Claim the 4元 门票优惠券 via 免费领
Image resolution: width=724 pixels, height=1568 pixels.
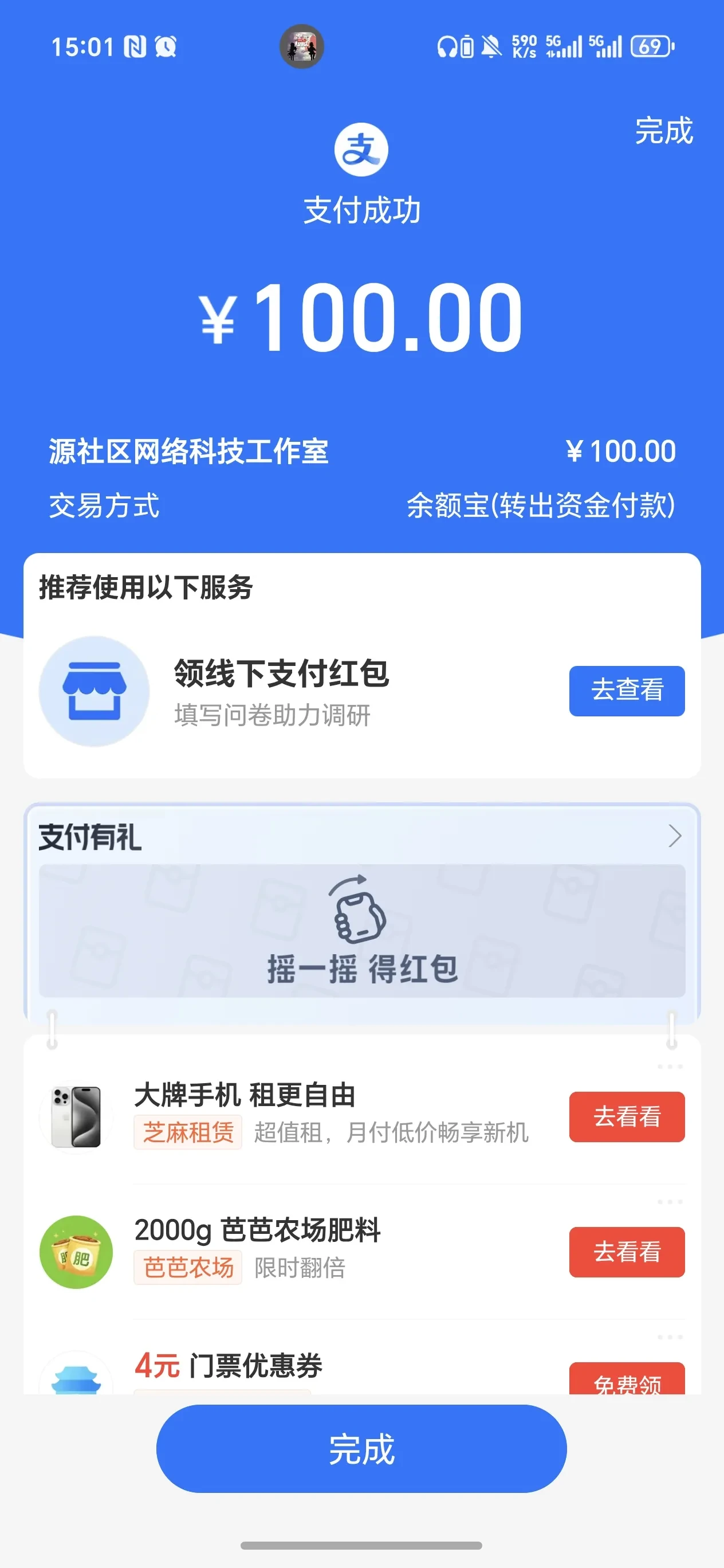tap(626, 1382)
